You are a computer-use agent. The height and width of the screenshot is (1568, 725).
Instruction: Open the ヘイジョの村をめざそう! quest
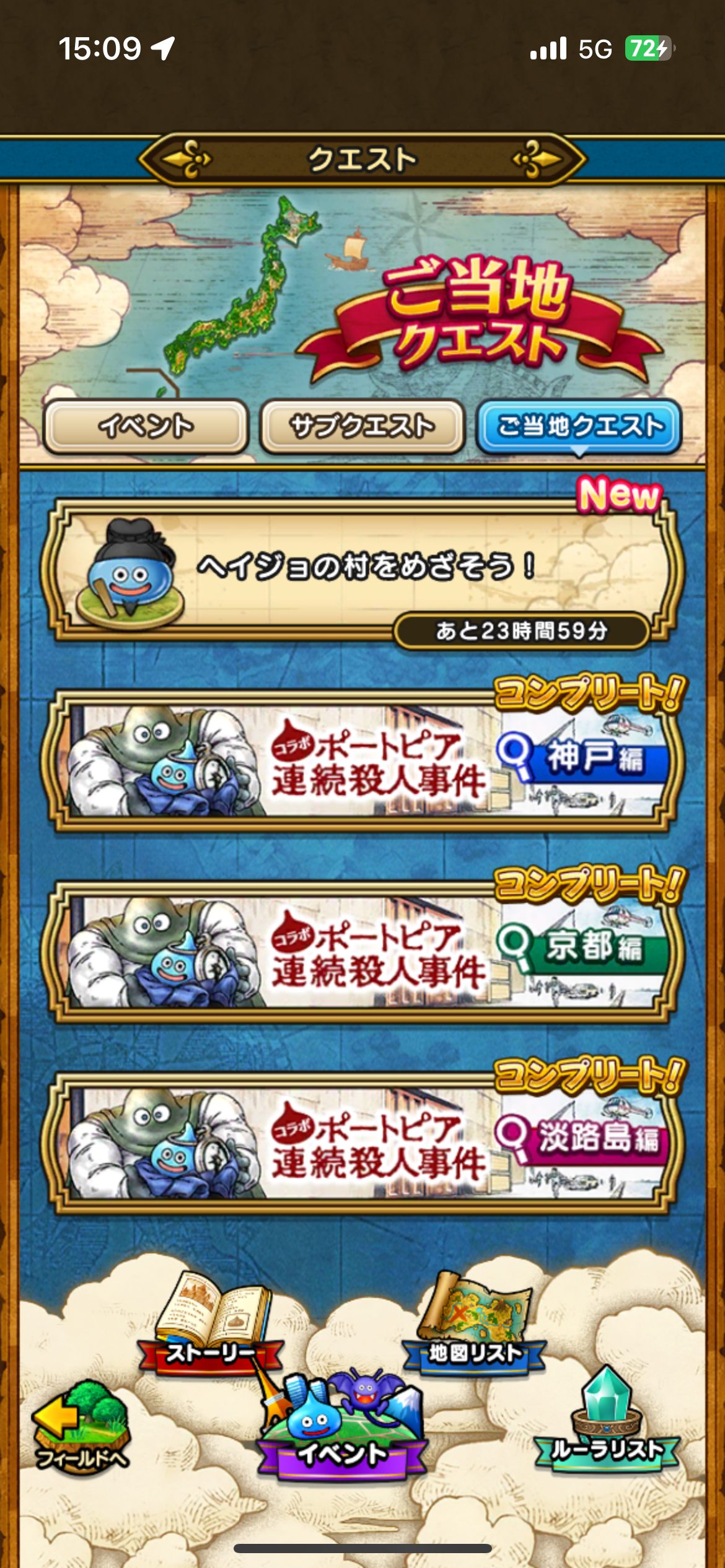point(362,570)
